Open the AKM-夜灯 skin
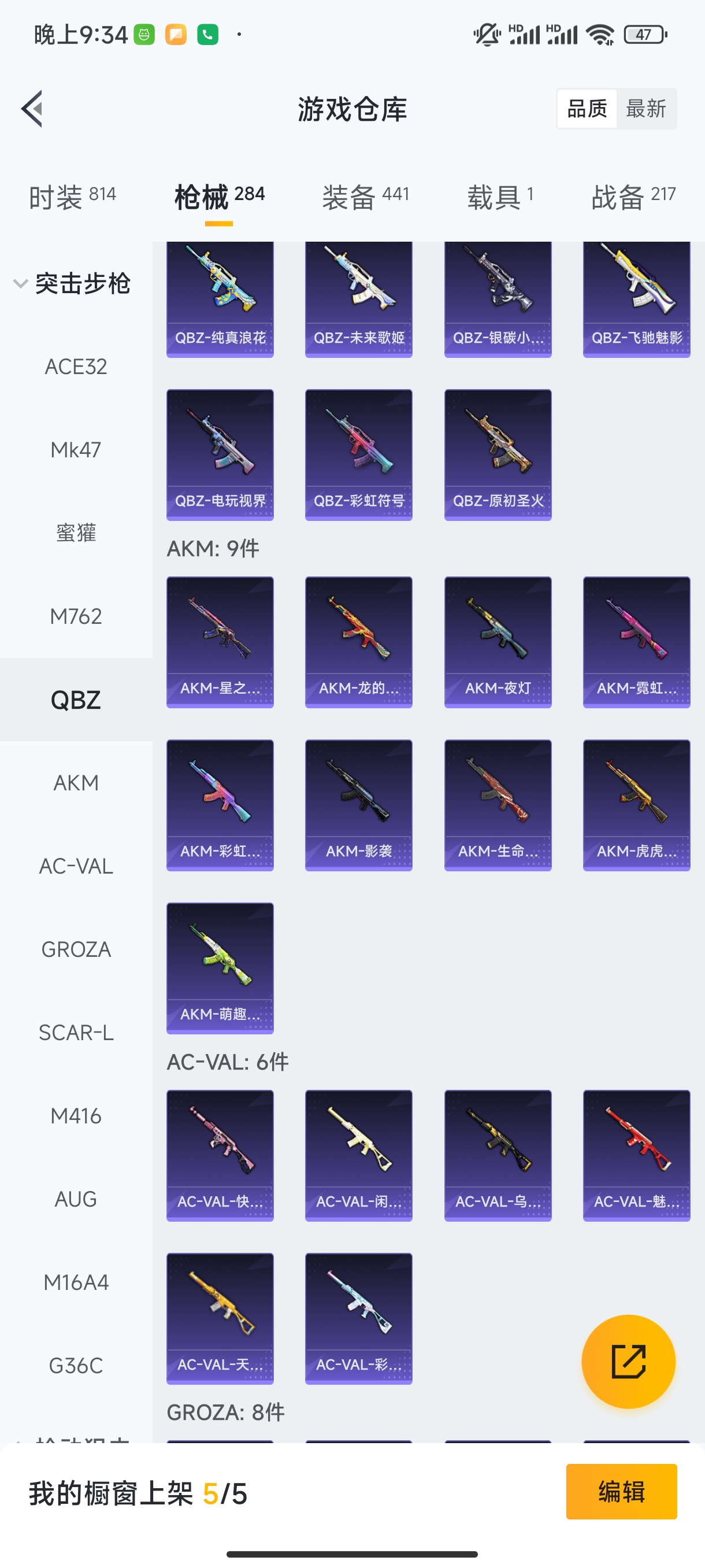The image size is (705, 1568). (498, 642)
